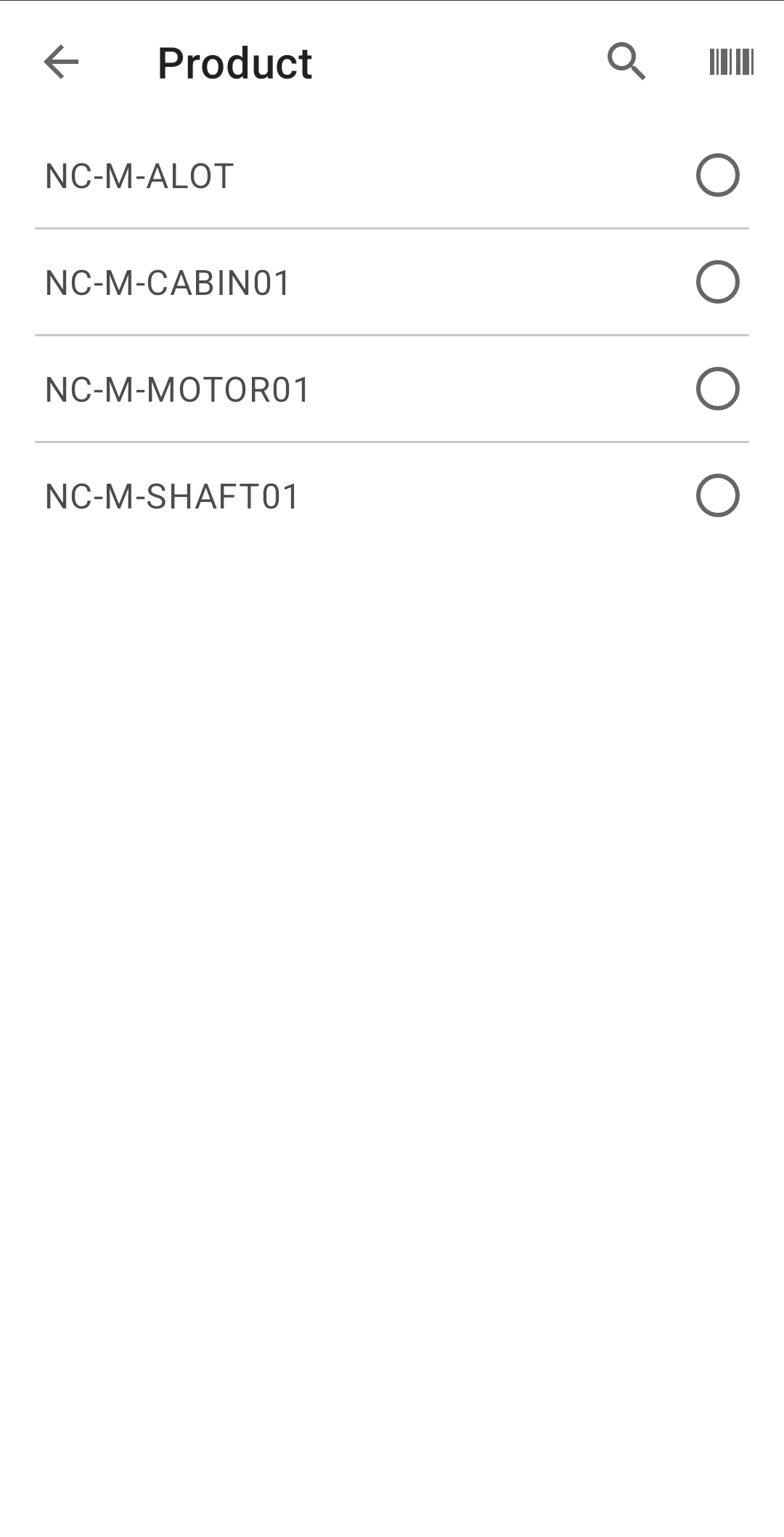Select the NC-M-ALOT radio button
This screenshot has height=1537, width=784.
click(717, 176)
